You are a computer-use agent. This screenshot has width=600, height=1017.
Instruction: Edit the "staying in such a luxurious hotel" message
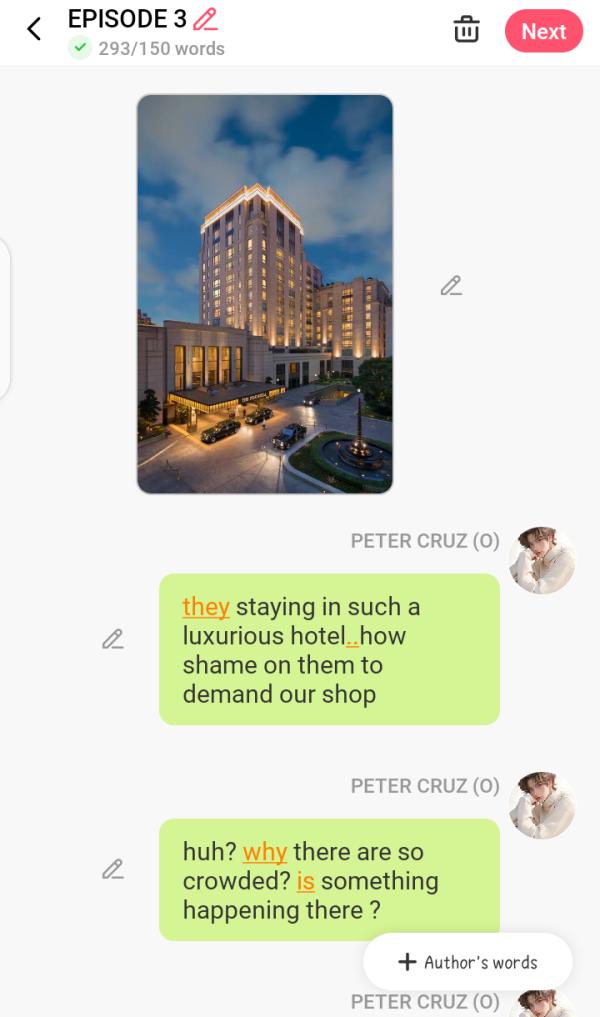coord(113,639)
